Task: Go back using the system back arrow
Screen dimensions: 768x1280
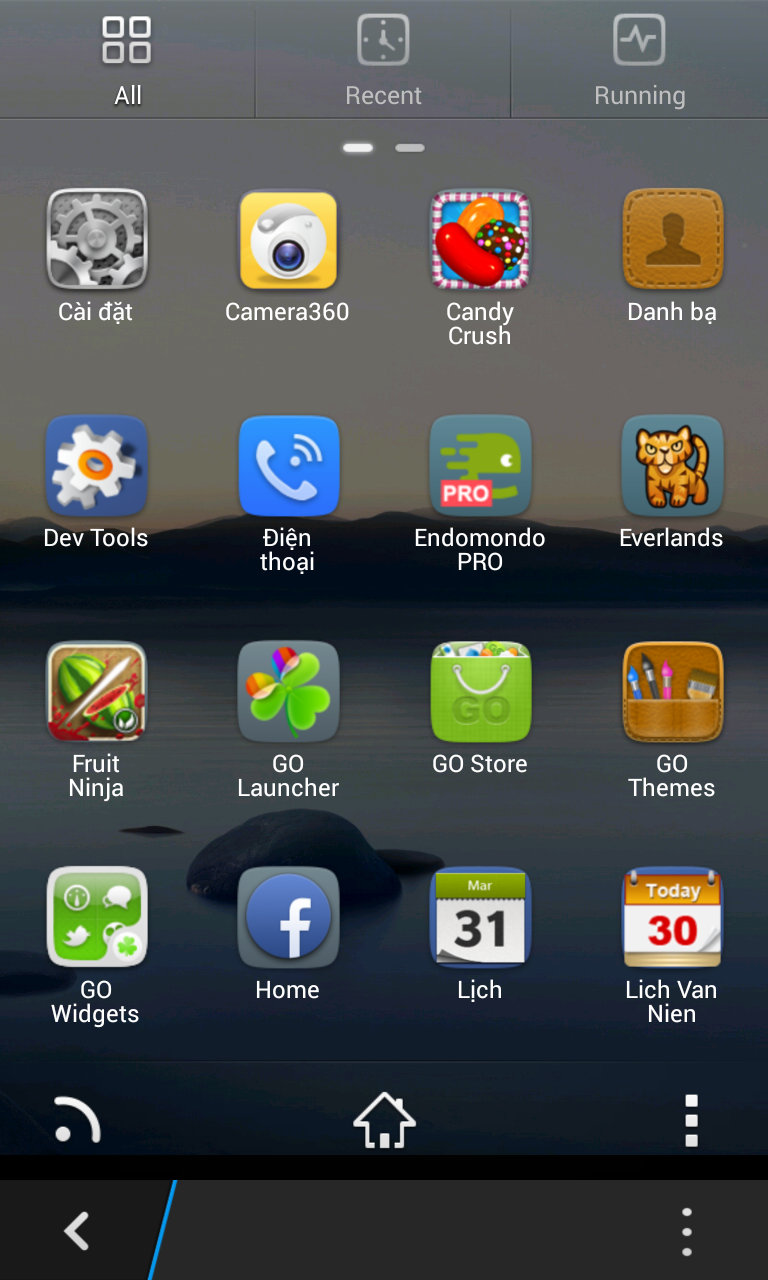Action: [x=77, y=1231]
